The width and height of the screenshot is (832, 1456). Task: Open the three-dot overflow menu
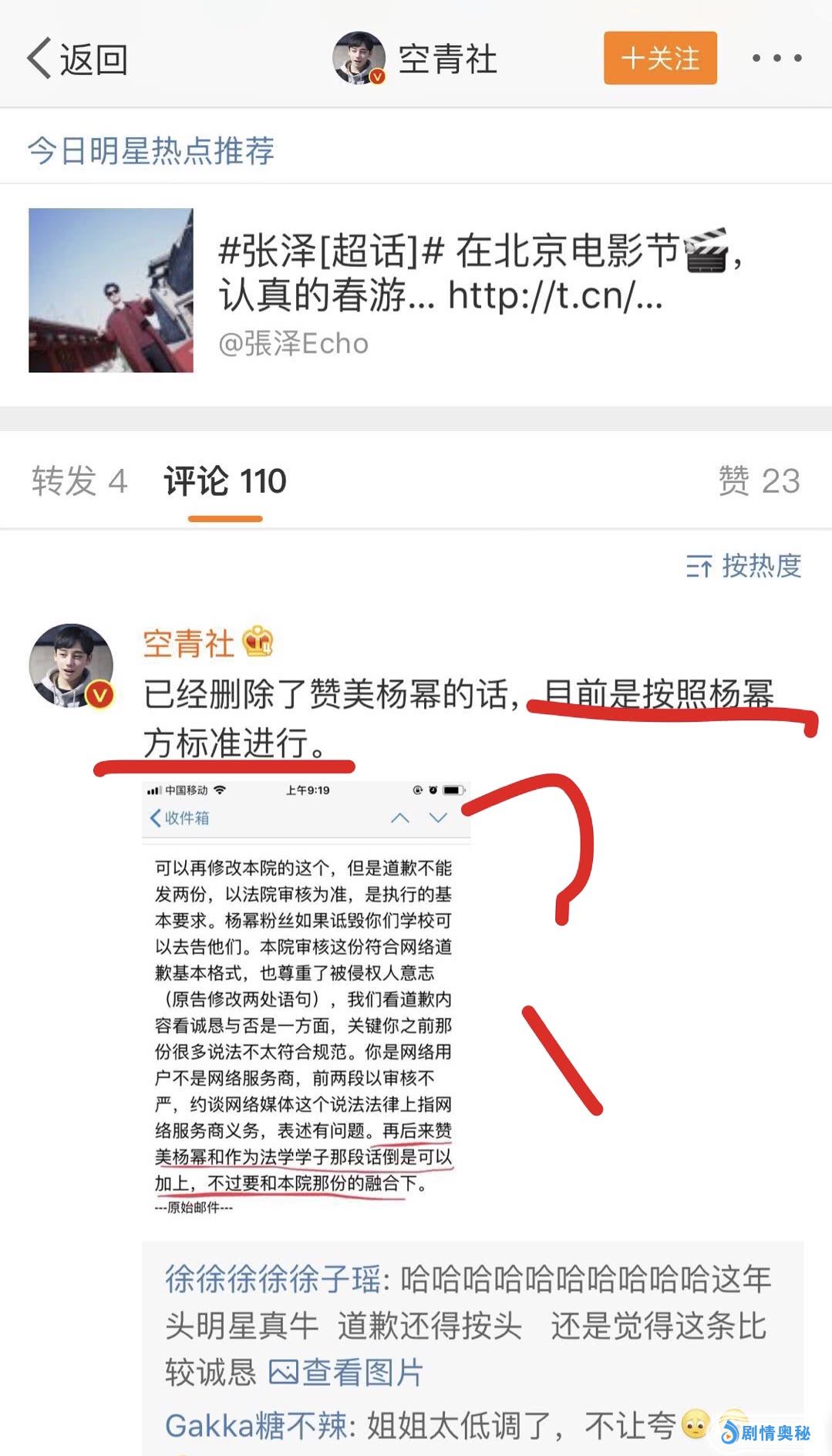(x=776, y=58)
